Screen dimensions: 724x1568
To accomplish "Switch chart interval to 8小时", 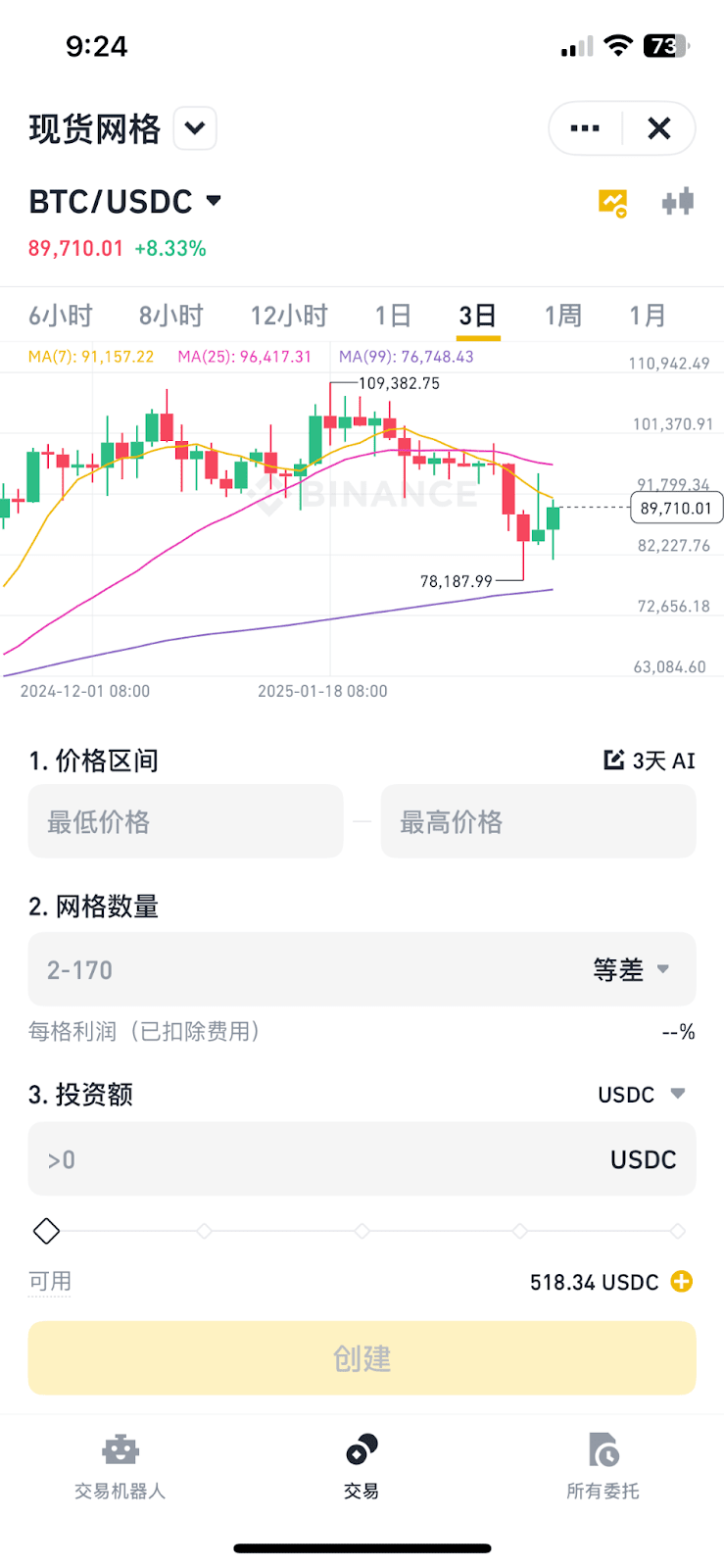I will point(170,316).
